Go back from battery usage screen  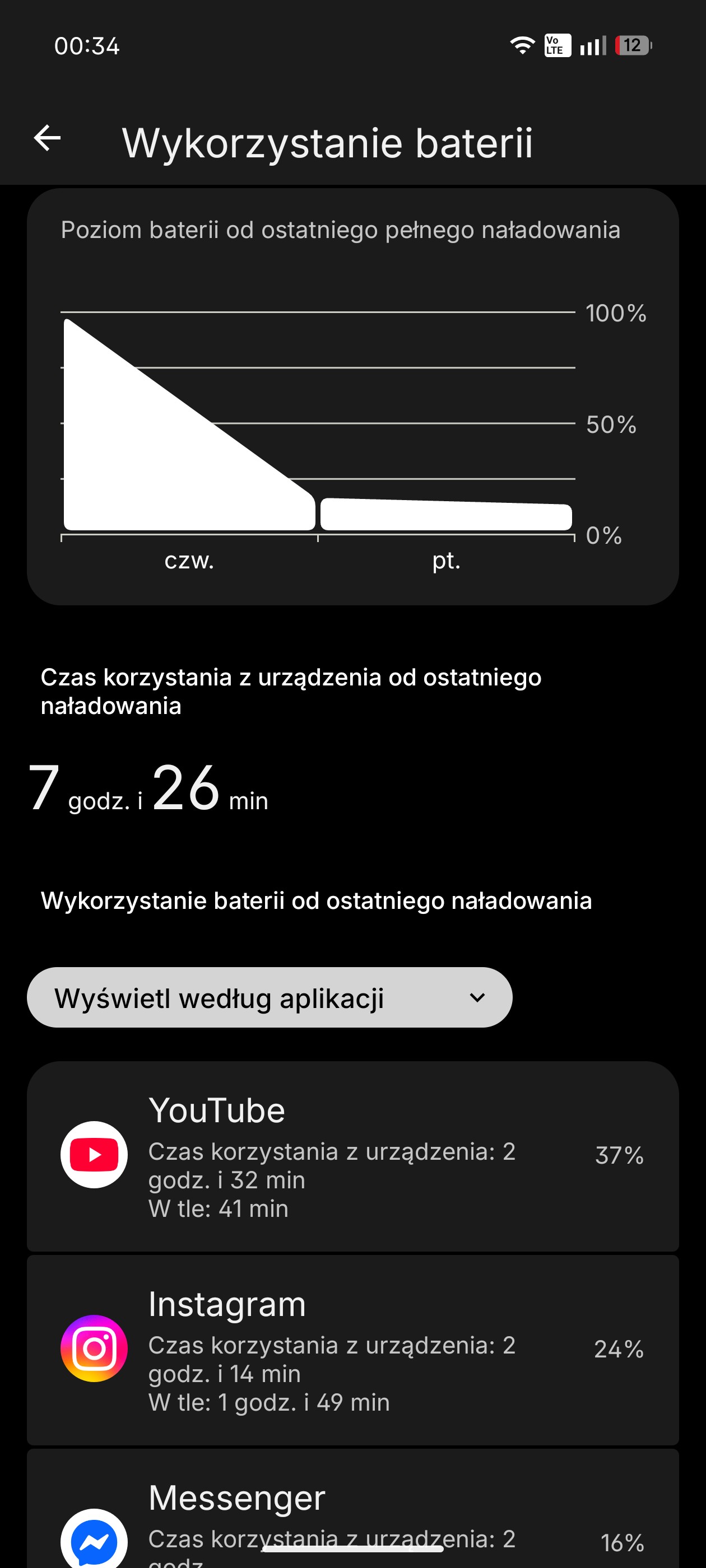pyautogui.click(x=47, y=138)
